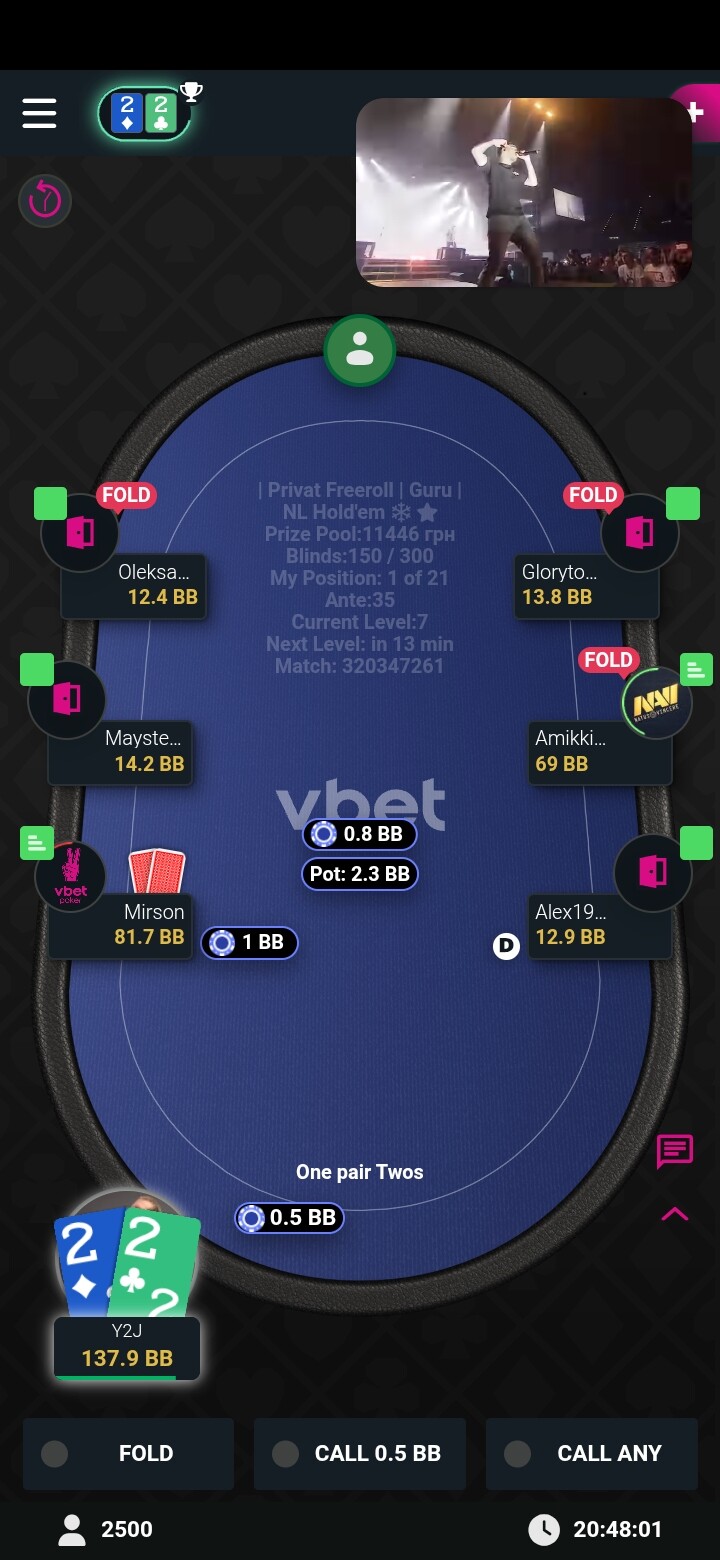Open the notes icon next to Amikki
The image size is (720, 1560).
click(696, 669)
